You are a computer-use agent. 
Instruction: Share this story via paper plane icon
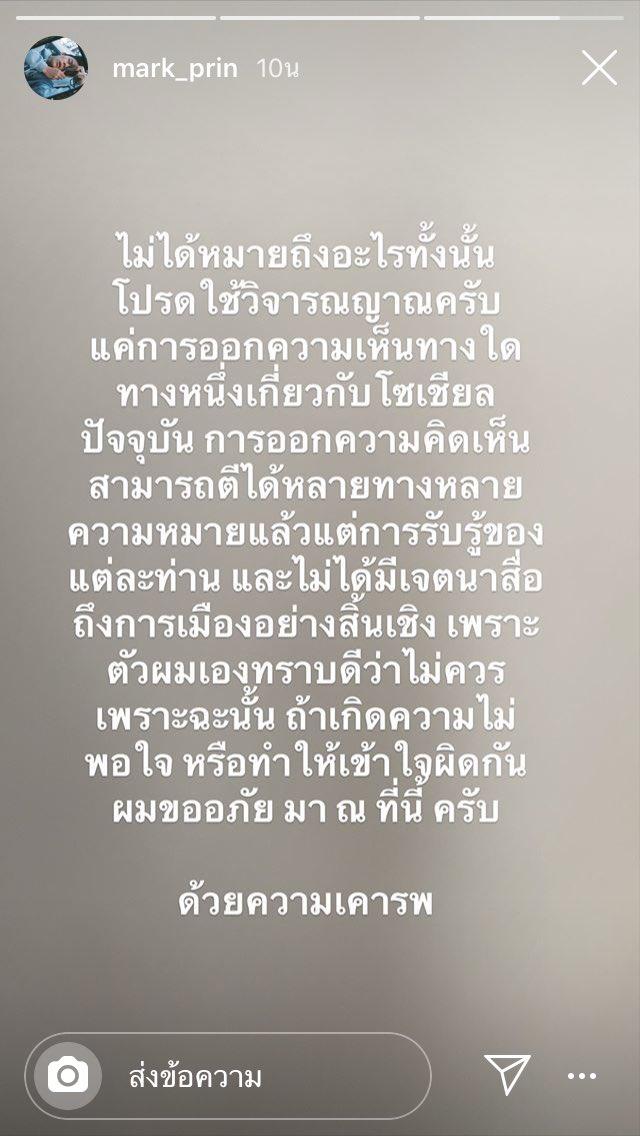[507, 1075]
